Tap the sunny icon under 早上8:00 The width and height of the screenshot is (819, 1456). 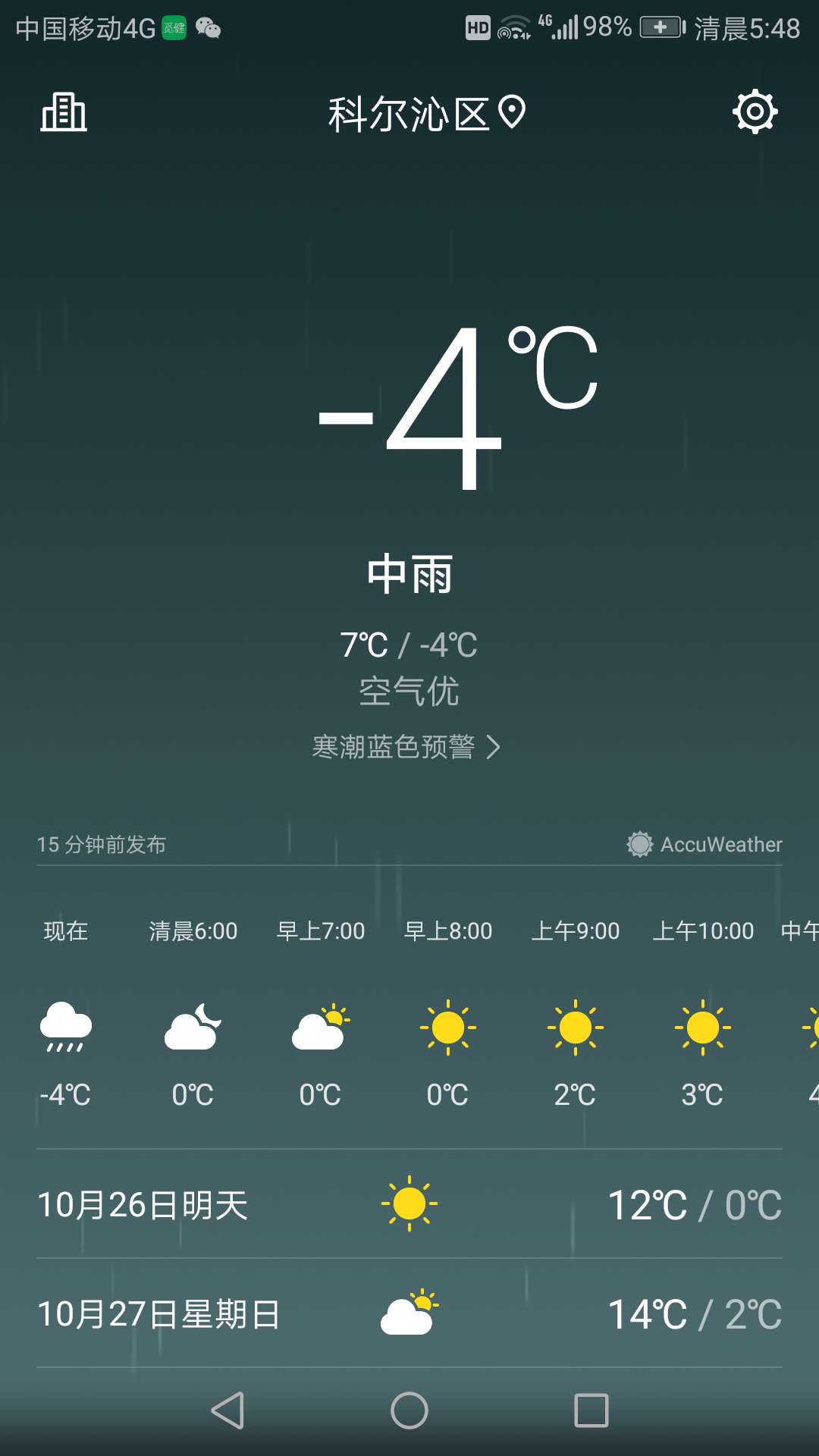click(448, 1028)
